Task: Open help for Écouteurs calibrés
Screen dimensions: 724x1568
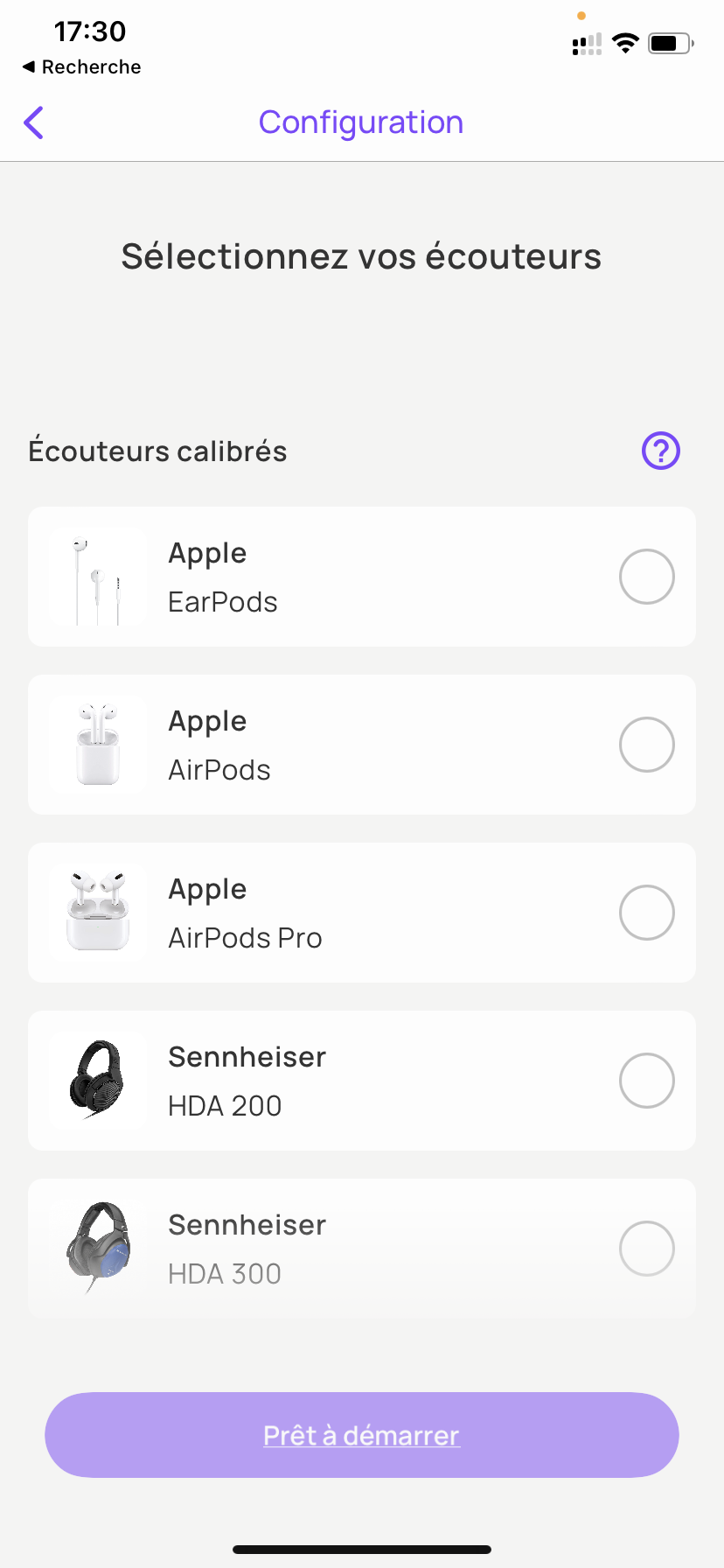Action: pos(661,451)
